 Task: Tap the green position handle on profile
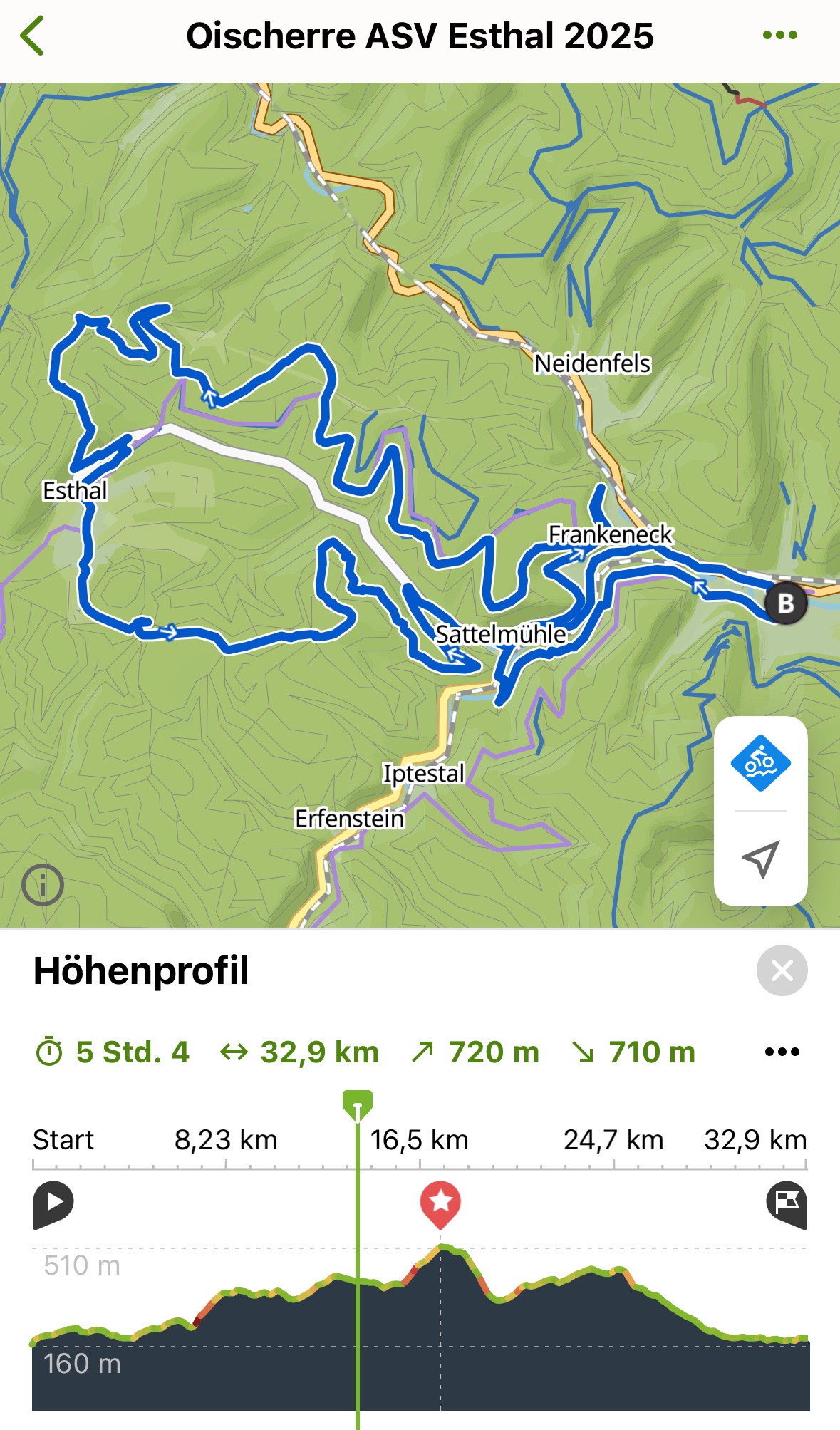tap(358, 1103)
